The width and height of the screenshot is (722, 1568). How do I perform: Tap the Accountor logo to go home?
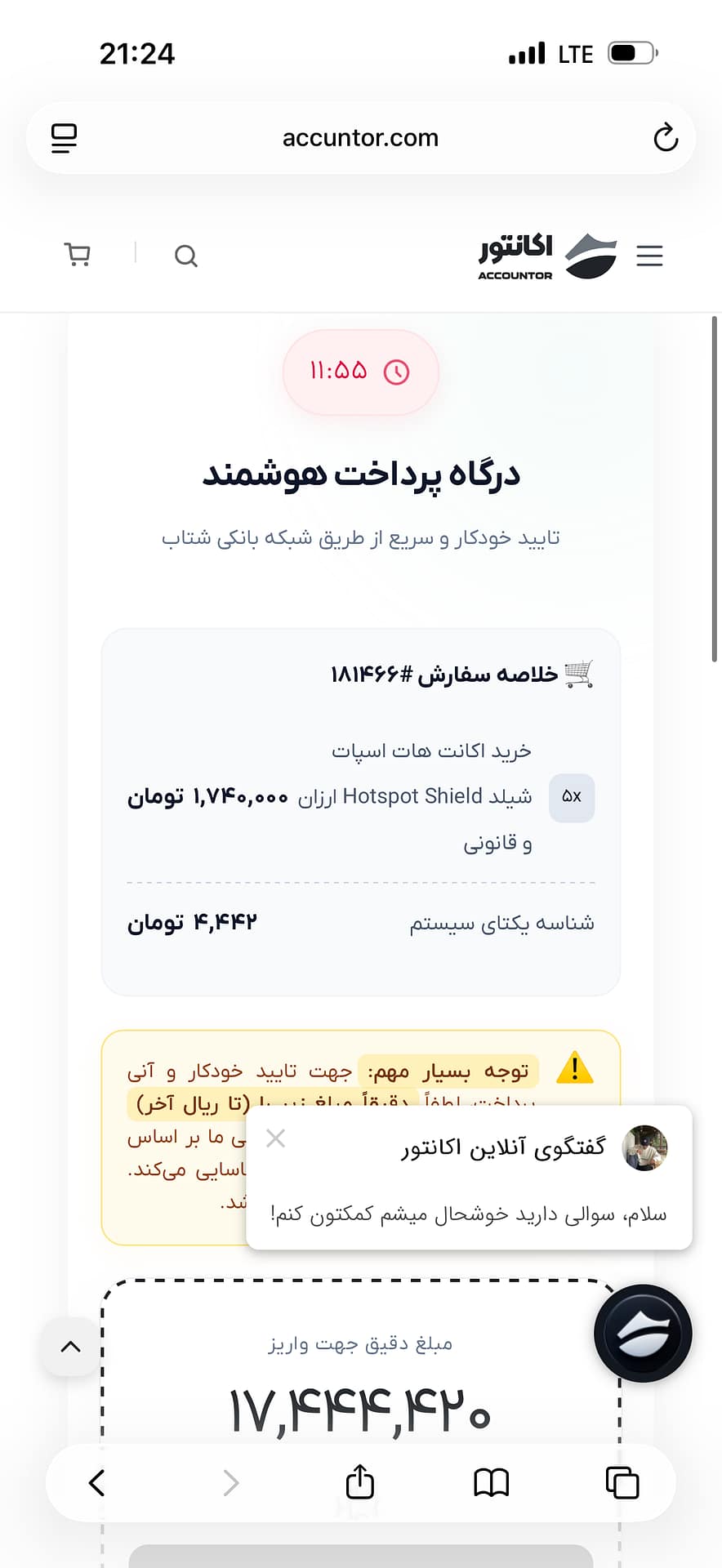[547, 256]
